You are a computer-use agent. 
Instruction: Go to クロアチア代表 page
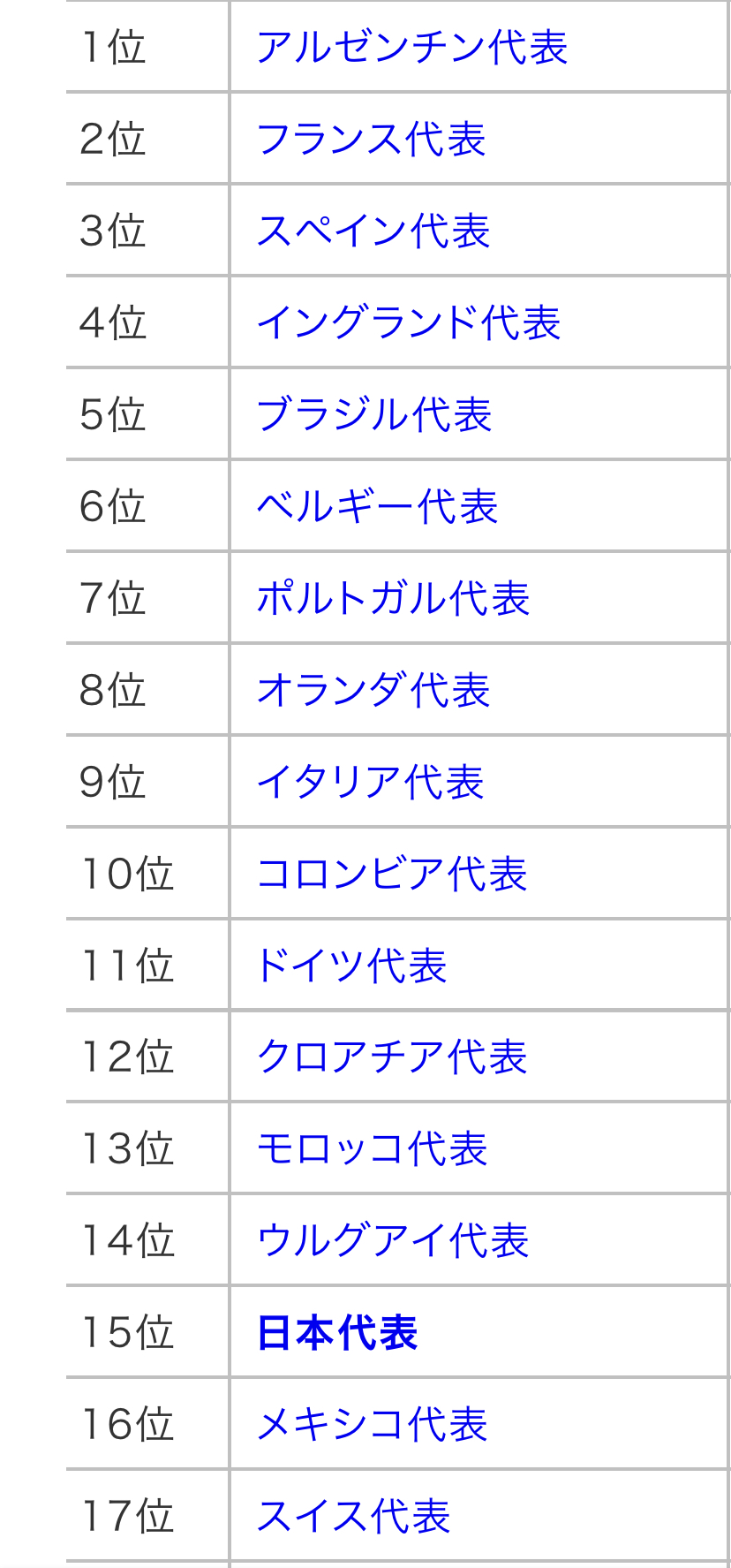tap(392, 1057)
